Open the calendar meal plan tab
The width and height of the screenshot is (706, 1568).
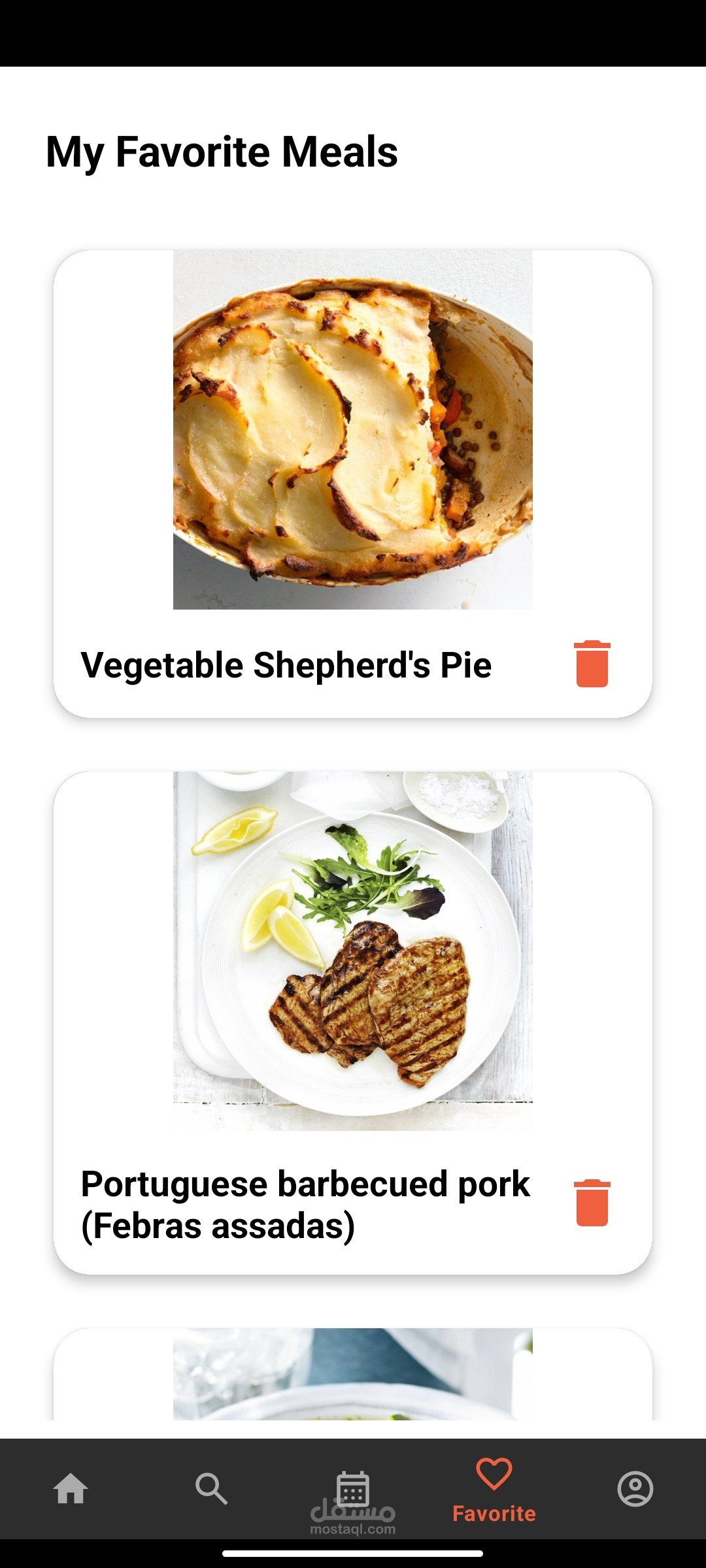[x=352, y=1489]
